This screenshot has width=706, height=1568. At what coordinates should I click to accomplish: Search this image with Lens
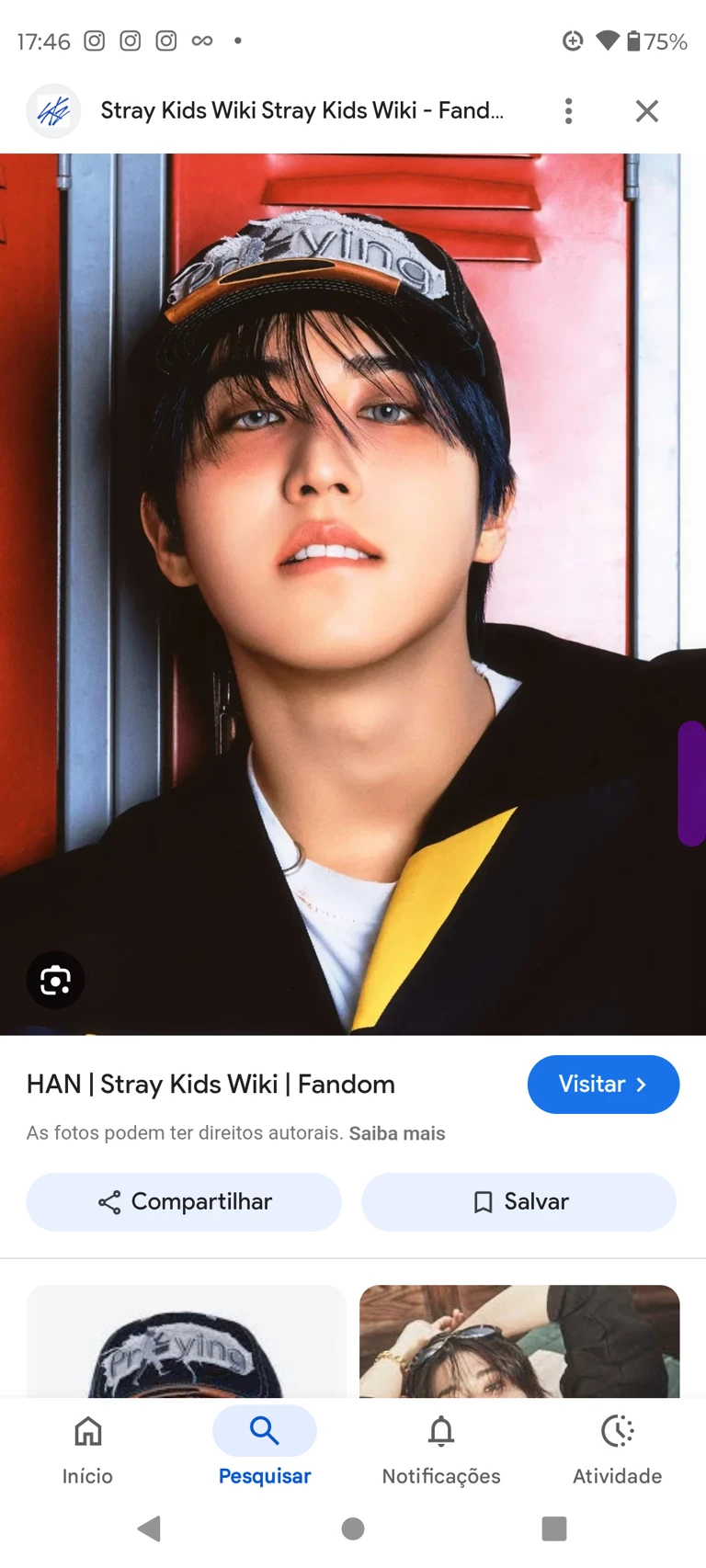55,980
